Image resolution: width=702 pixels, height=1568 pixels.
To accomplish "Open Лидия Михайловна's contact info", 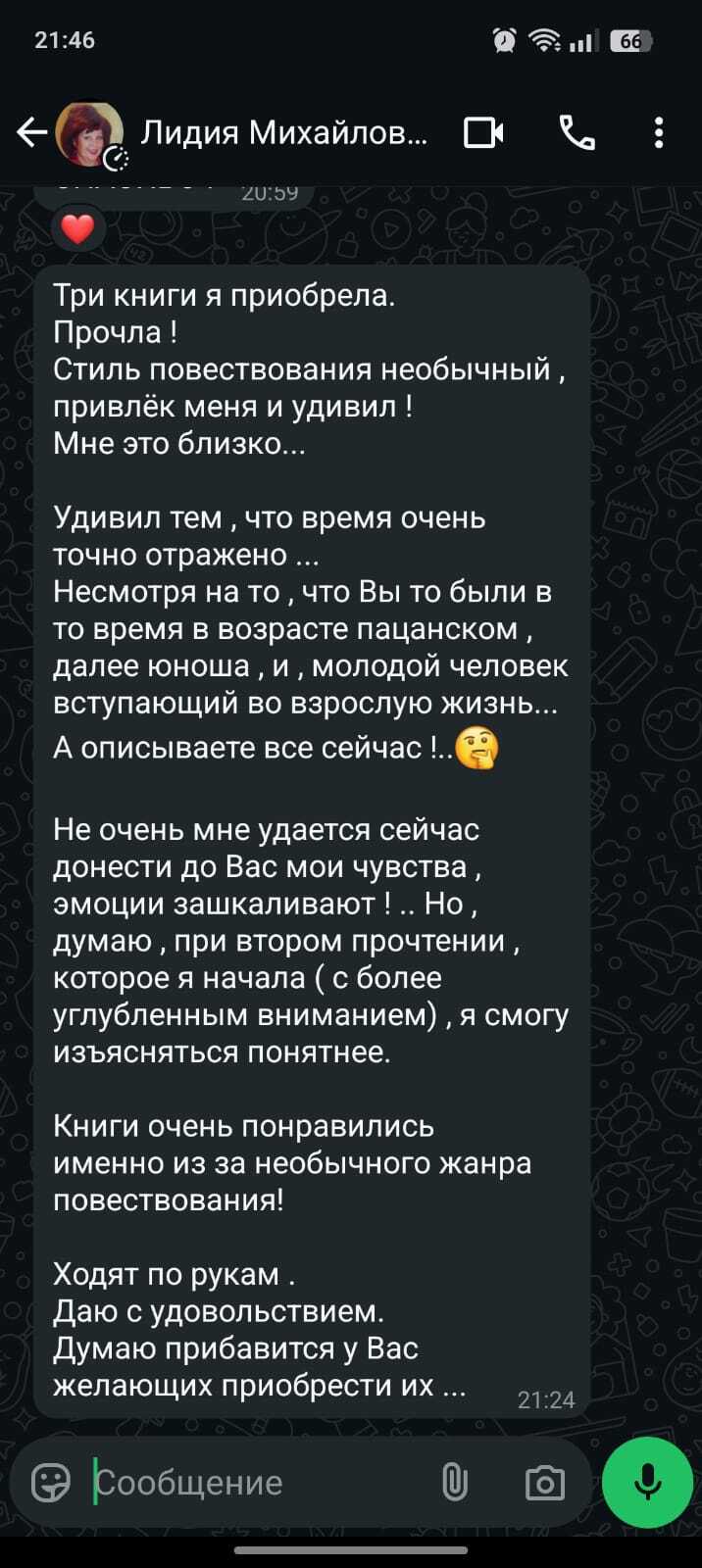I will (284, 132).
